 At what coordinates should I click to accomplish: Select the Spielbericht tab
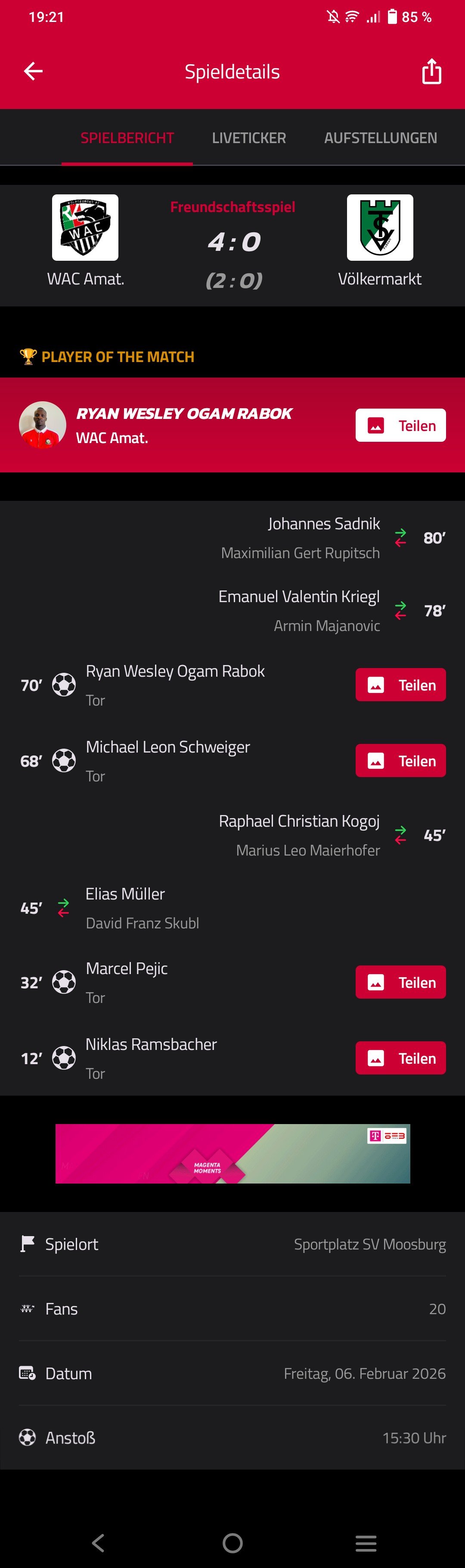coord(127,138)
